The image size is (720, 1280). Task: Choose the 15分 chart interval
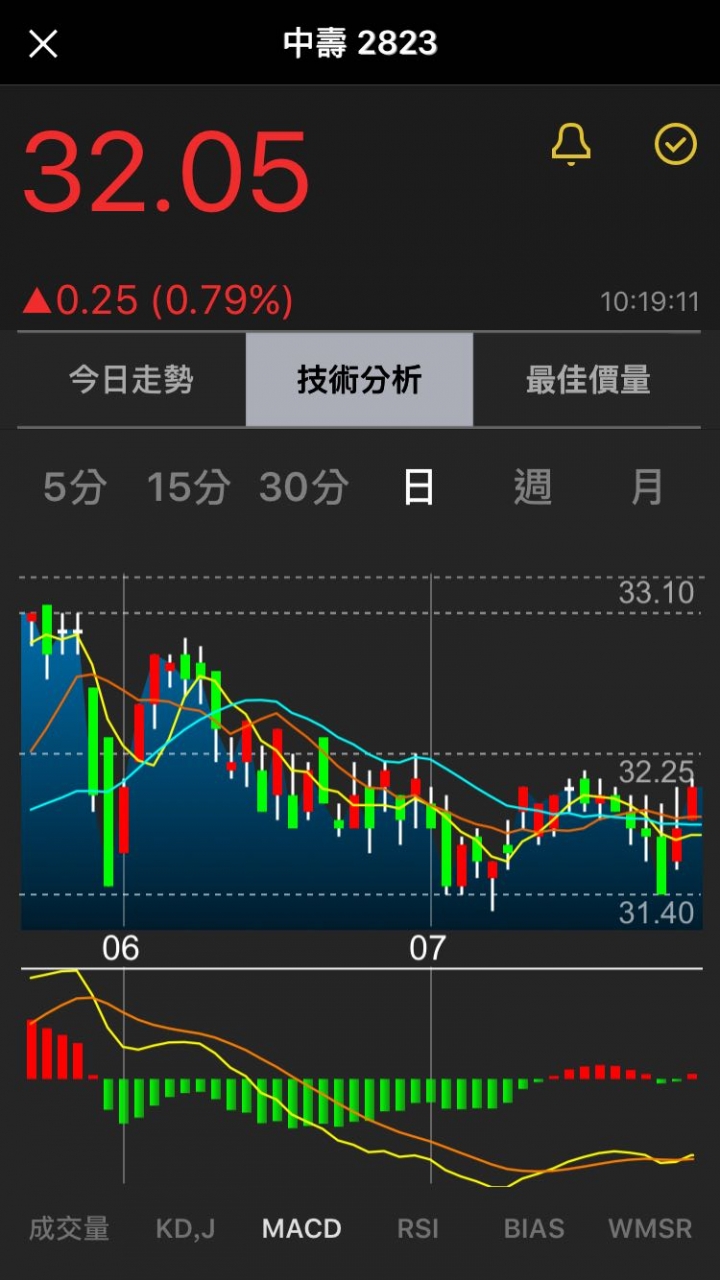tap(189, 488)
